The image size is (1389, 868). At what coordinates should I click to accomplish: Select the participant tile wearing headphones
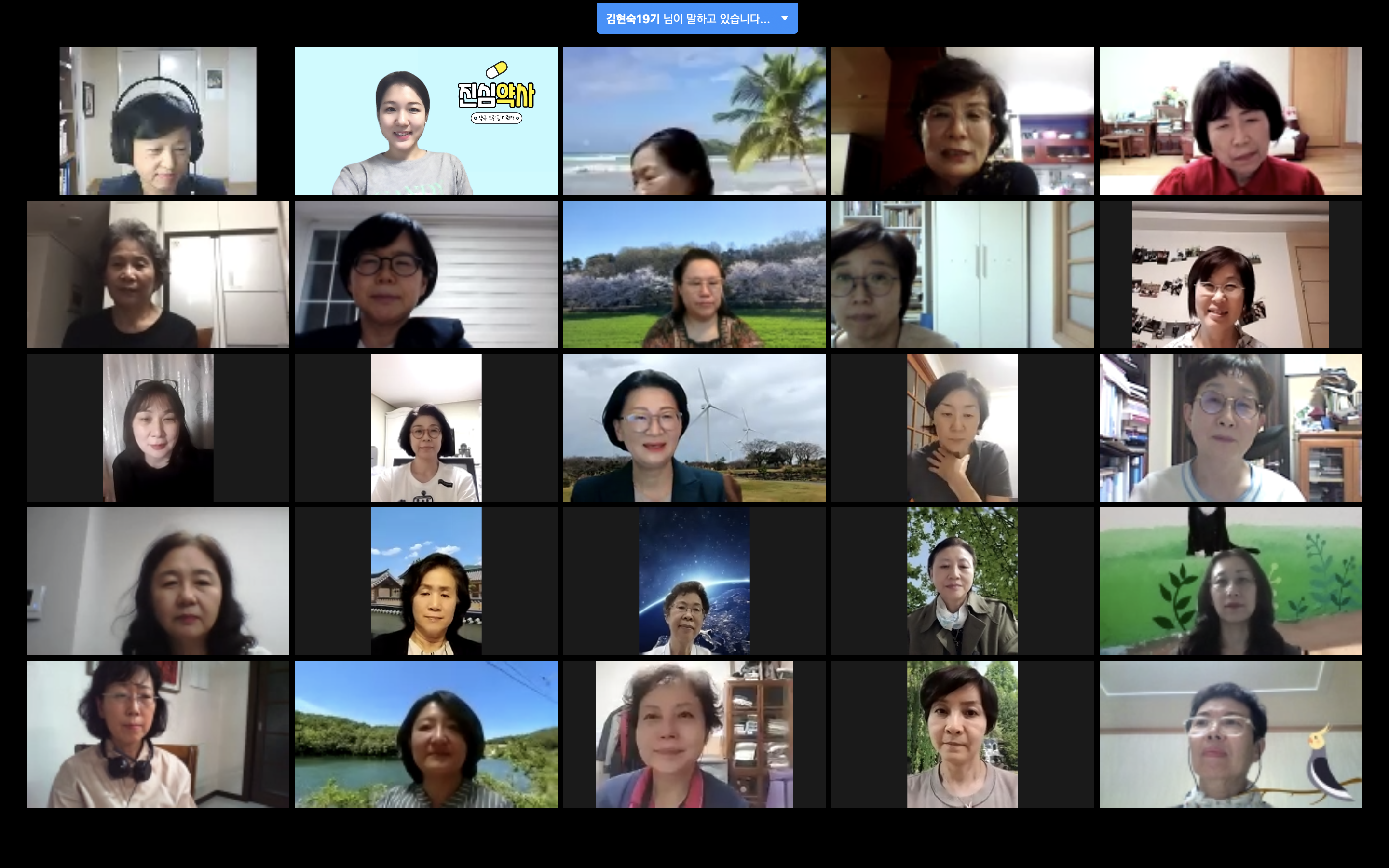[158, 121]
